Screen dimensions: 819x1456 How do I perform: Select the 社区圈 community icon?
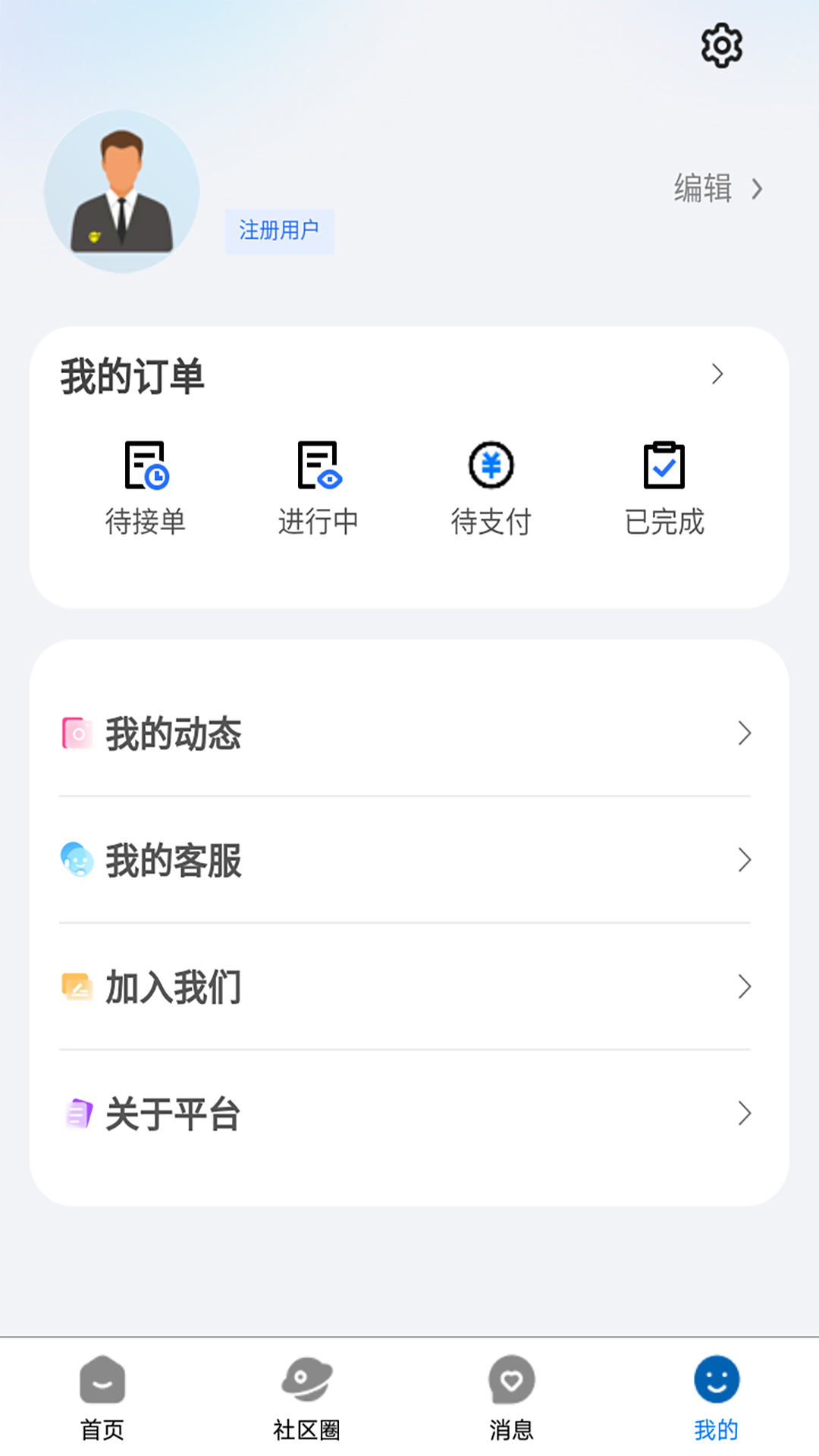pyautogui.click(x=306, y=1380)
